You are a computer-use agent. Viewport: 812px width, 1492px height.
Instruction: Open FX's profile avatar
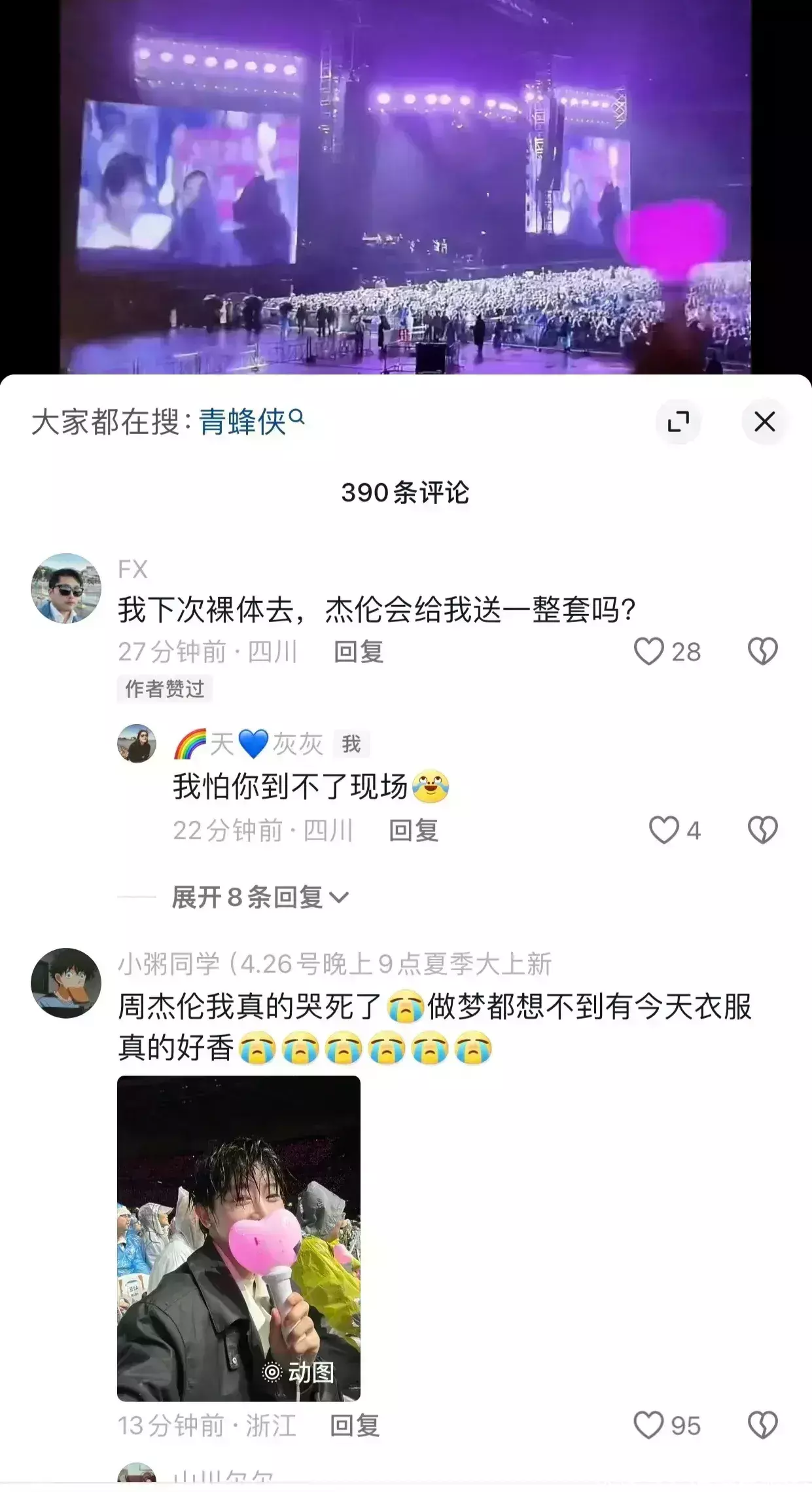coord(66,588)
